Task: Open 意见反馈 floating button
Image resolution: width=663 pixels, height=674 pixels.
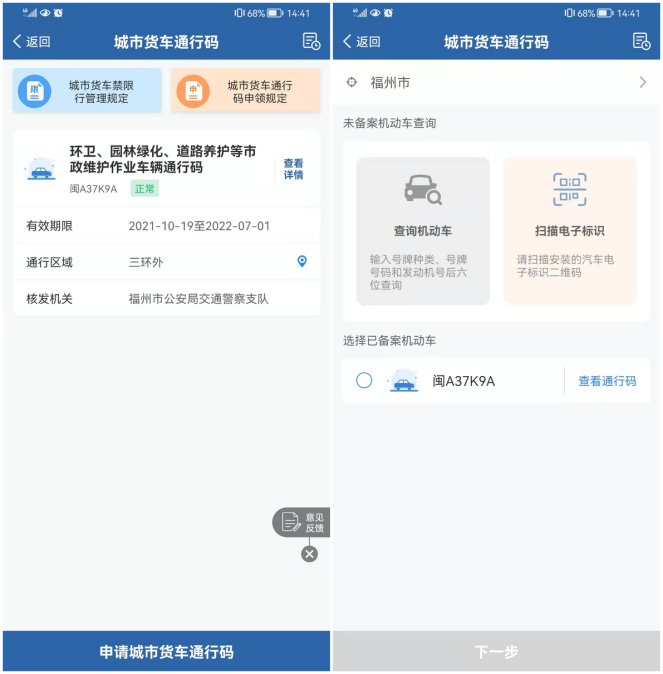Action: point(302,522)
